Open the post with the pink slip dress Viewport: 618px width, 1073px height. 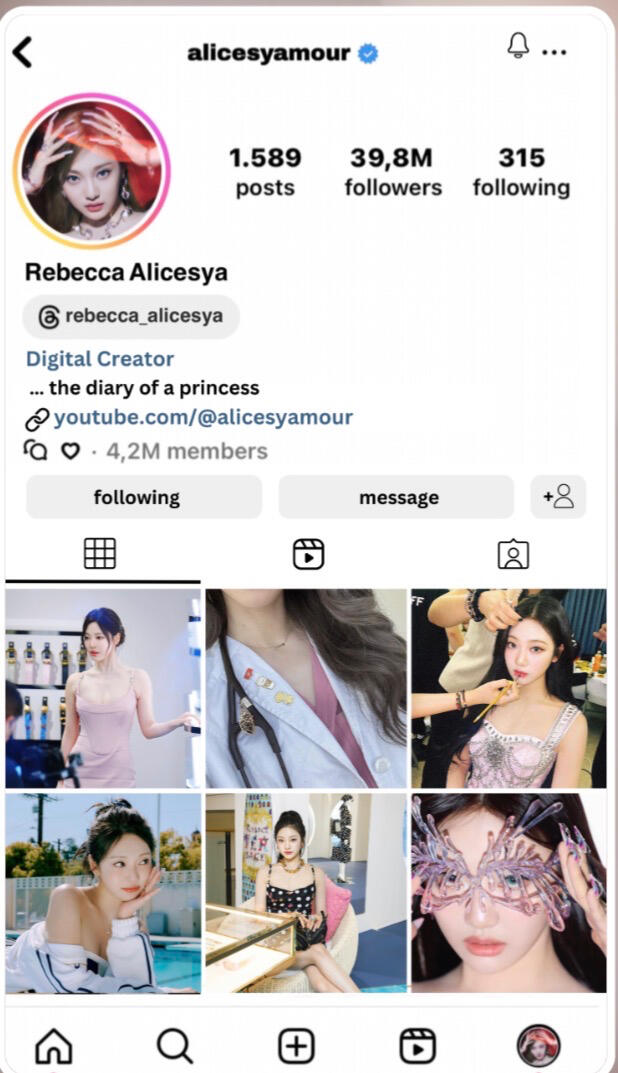[x=103, y=688]
